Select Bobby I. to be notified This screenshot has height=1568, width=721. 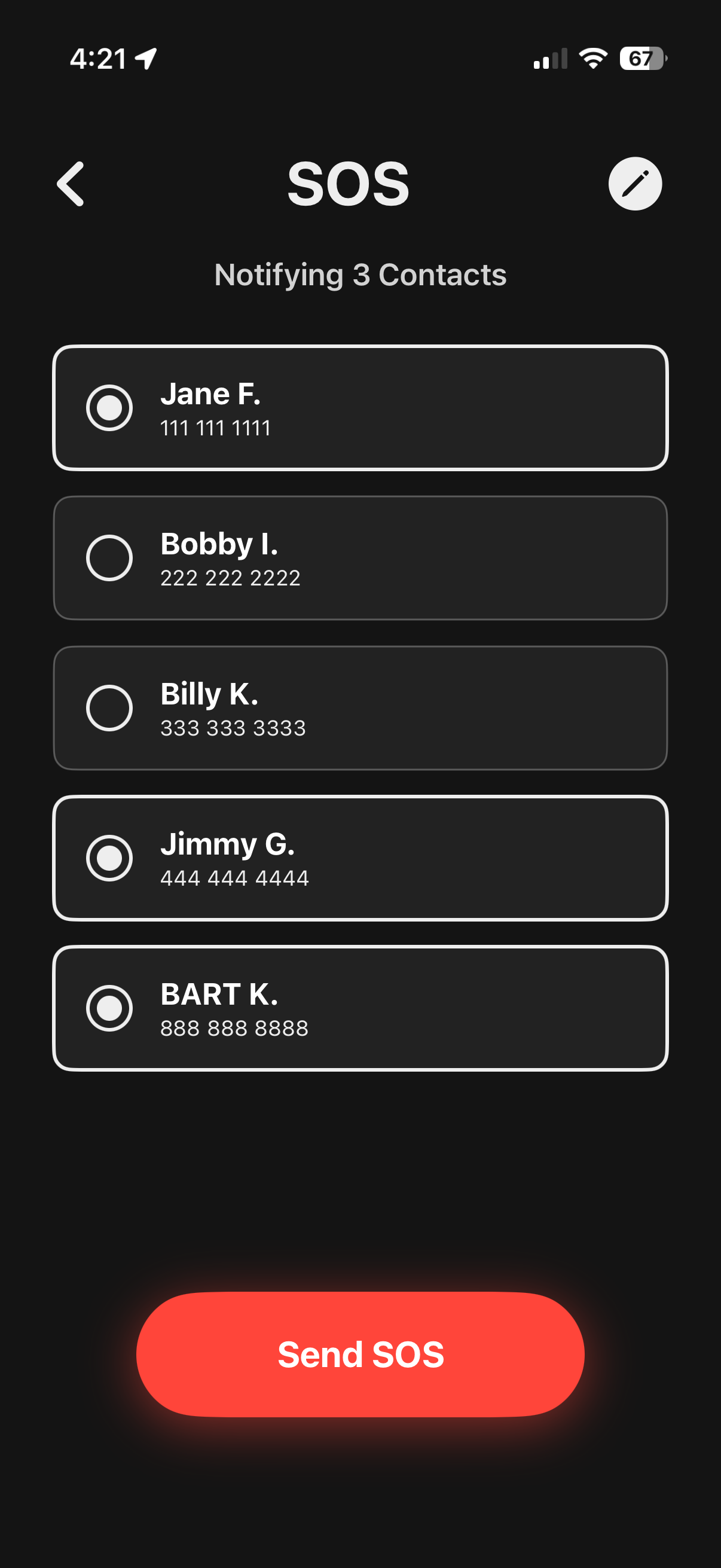pyautogui.click(x=109, y=558)
